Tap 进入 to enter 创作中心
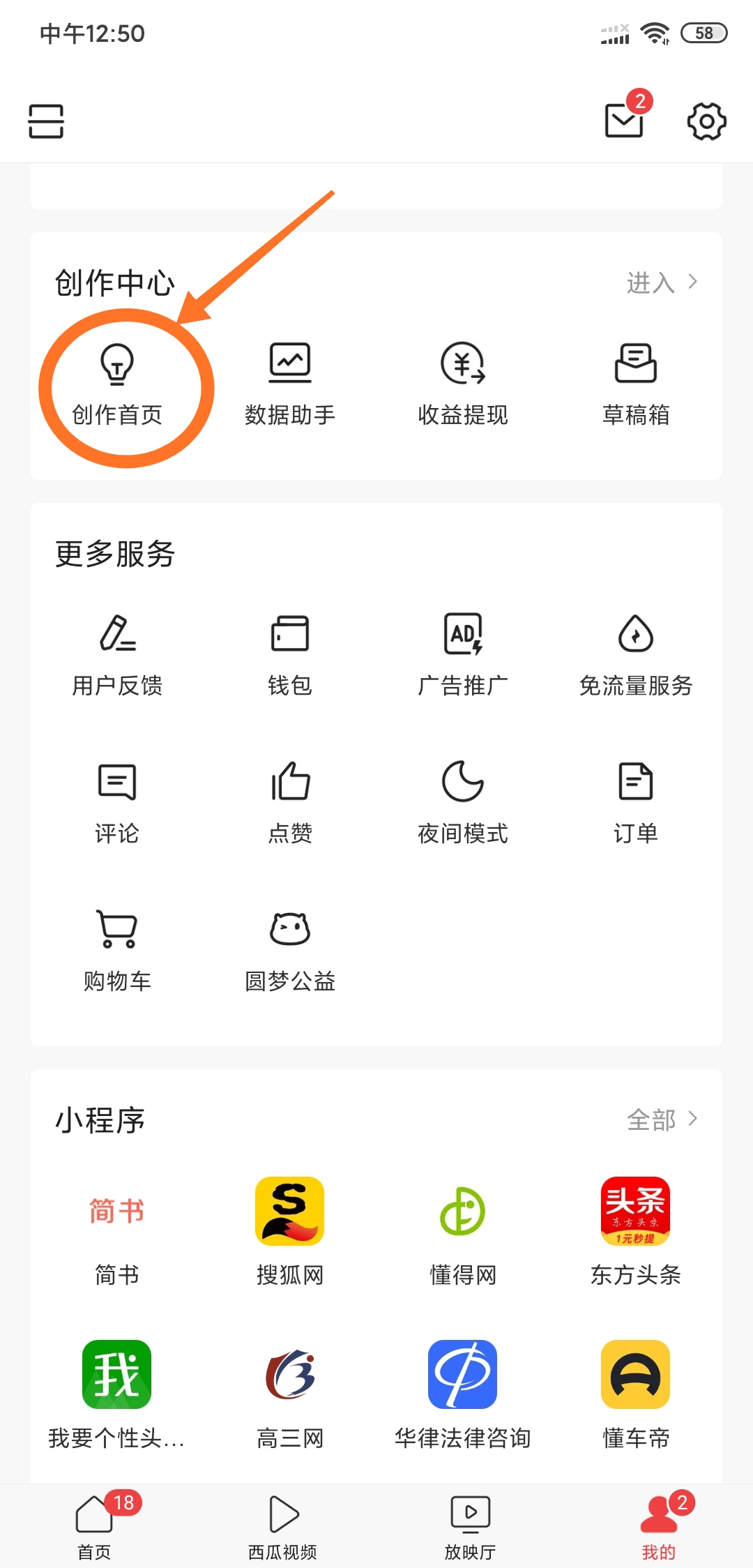 (662, 282)
